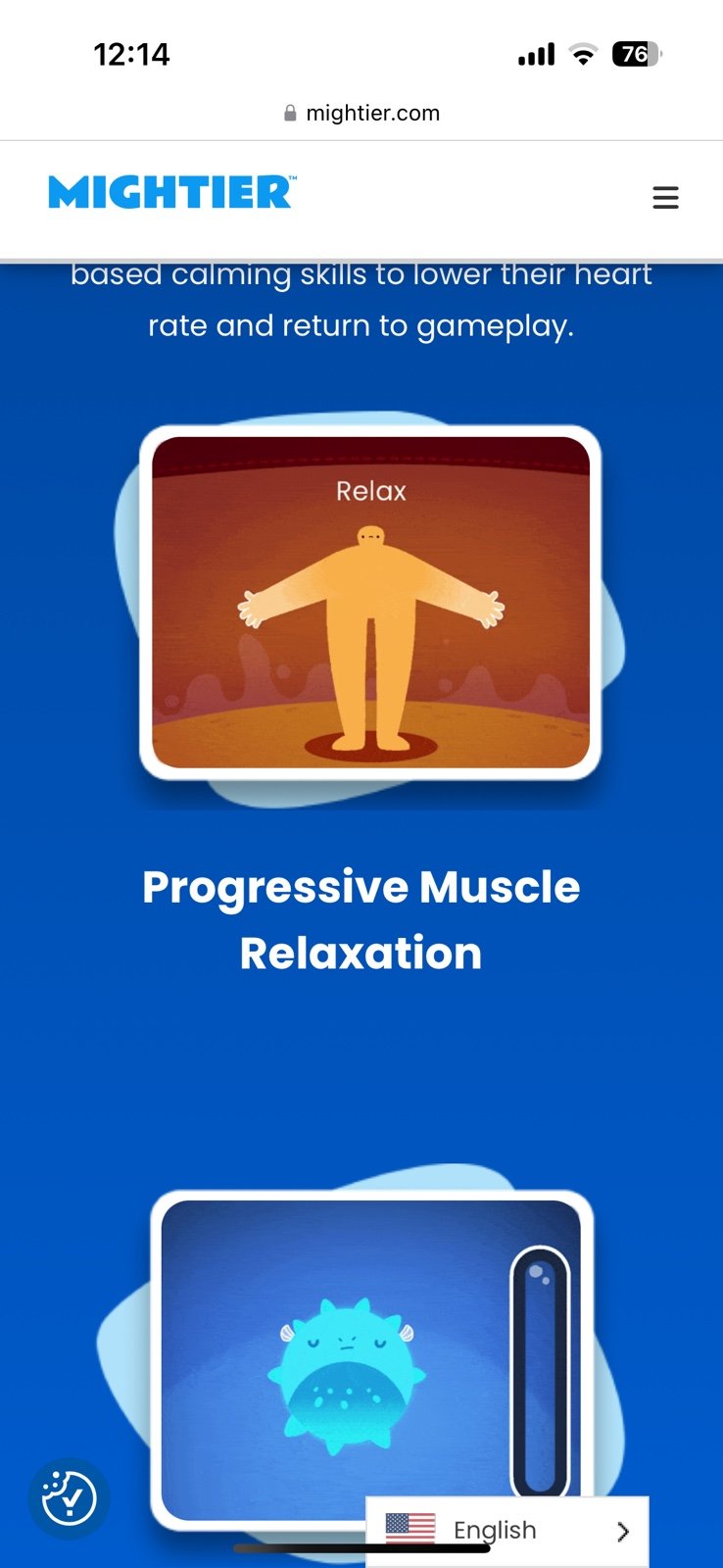Open the hamburger menu
Screen dimensions: 723x1568
click(665, 198)
